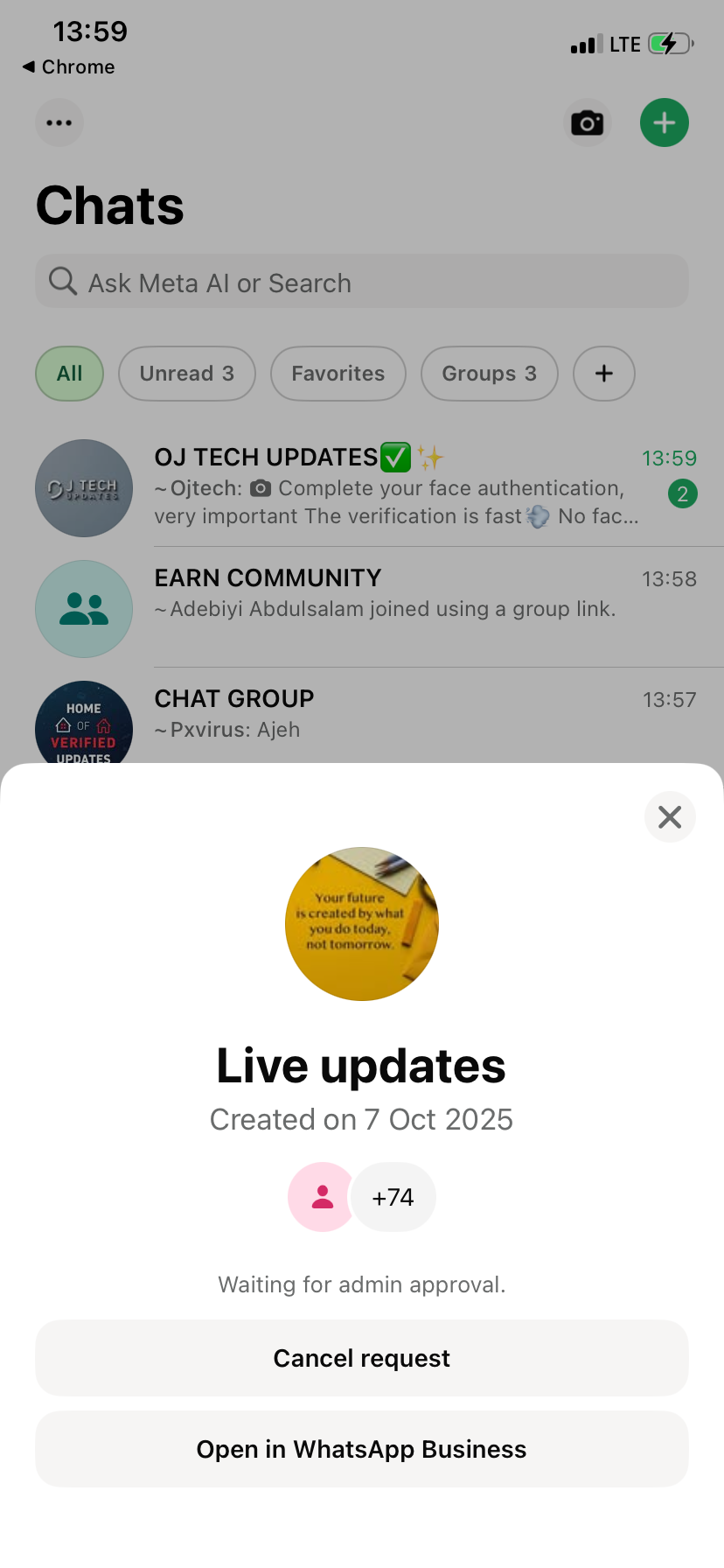View the group's +74 members

pos(393,1197)
